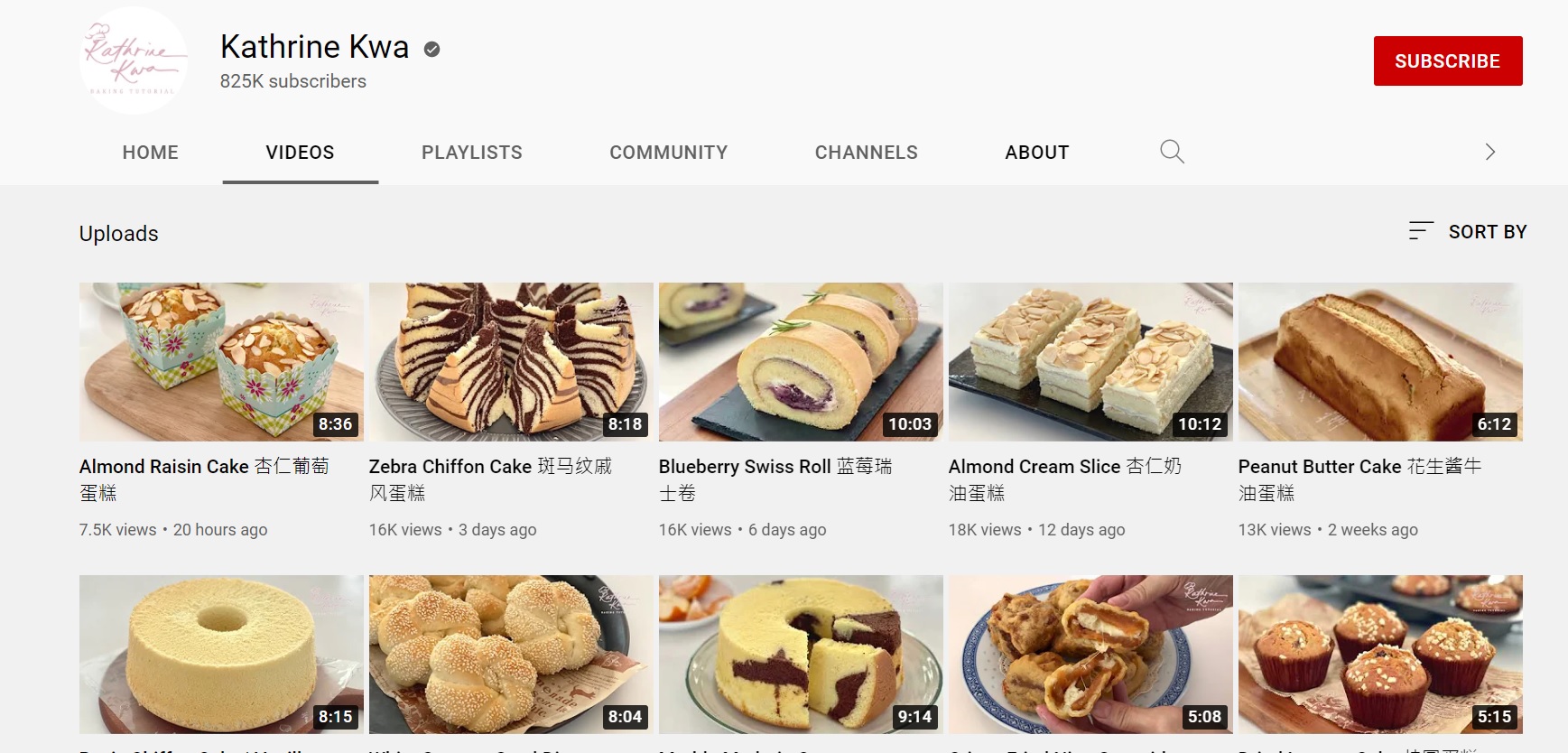Subscribe to Kathrine Kwa's channel
Viewport: 1568px width, 753px height.
click(x=1448, y=61)
